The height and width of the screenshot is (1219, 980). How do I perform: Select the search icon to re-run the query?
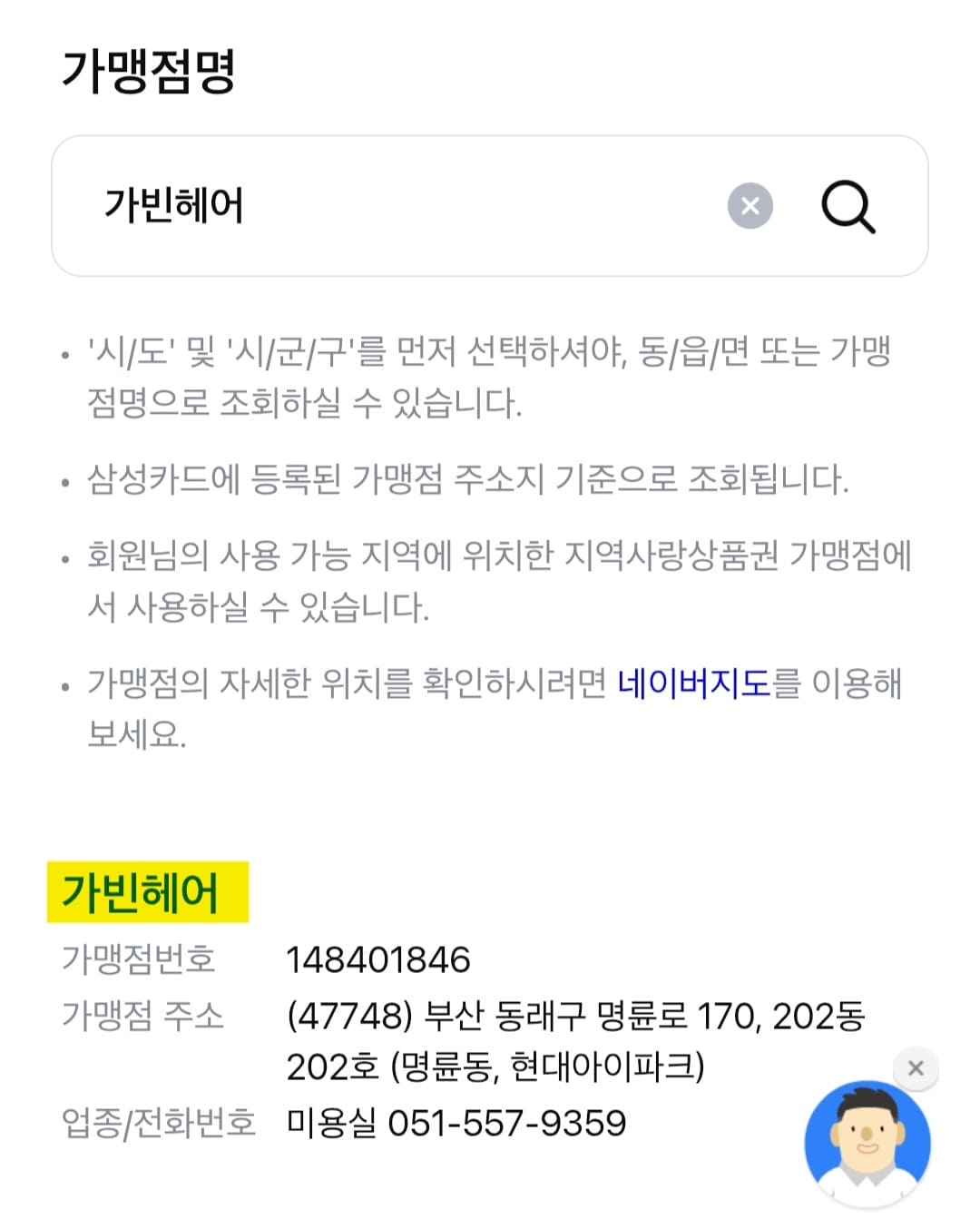coord(848,206)
